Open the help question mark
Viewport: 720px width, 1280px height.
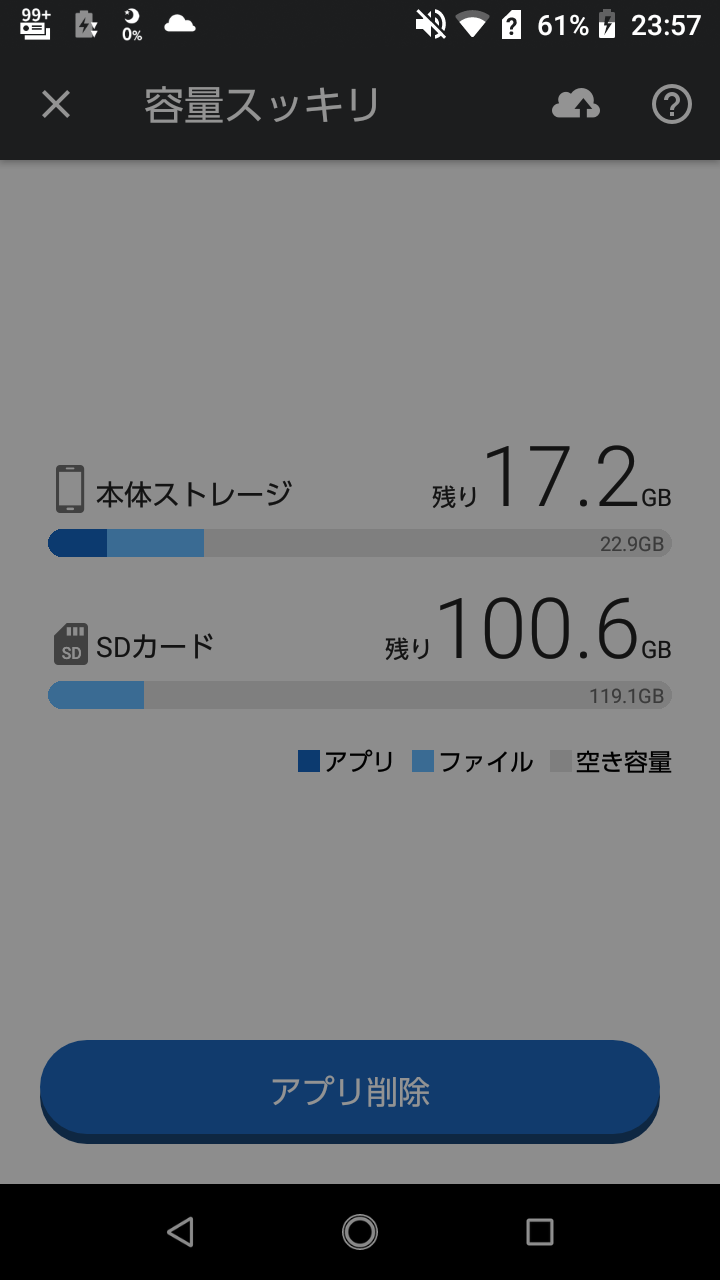tap(672, 104)
